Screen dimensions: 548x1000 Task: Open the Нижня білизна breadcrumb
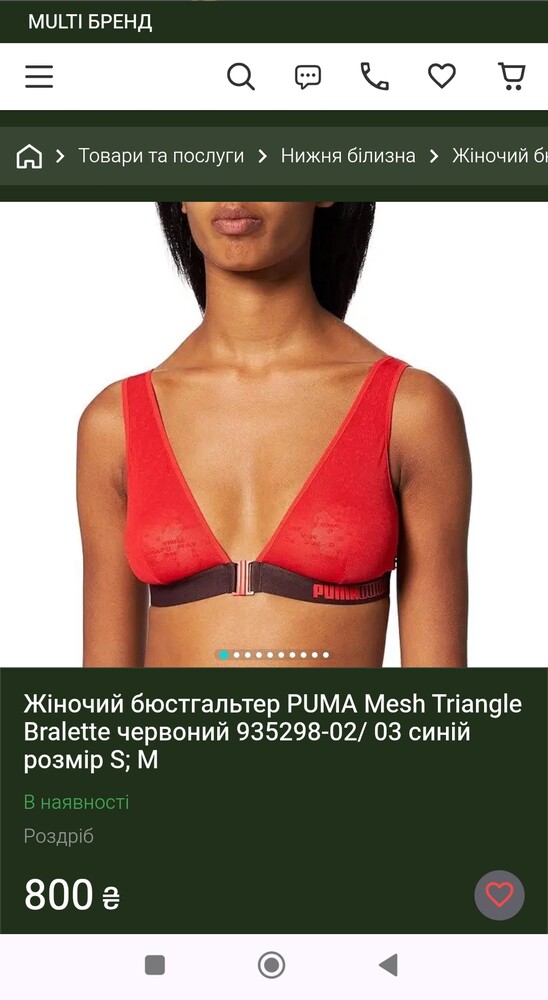point(348,156)
